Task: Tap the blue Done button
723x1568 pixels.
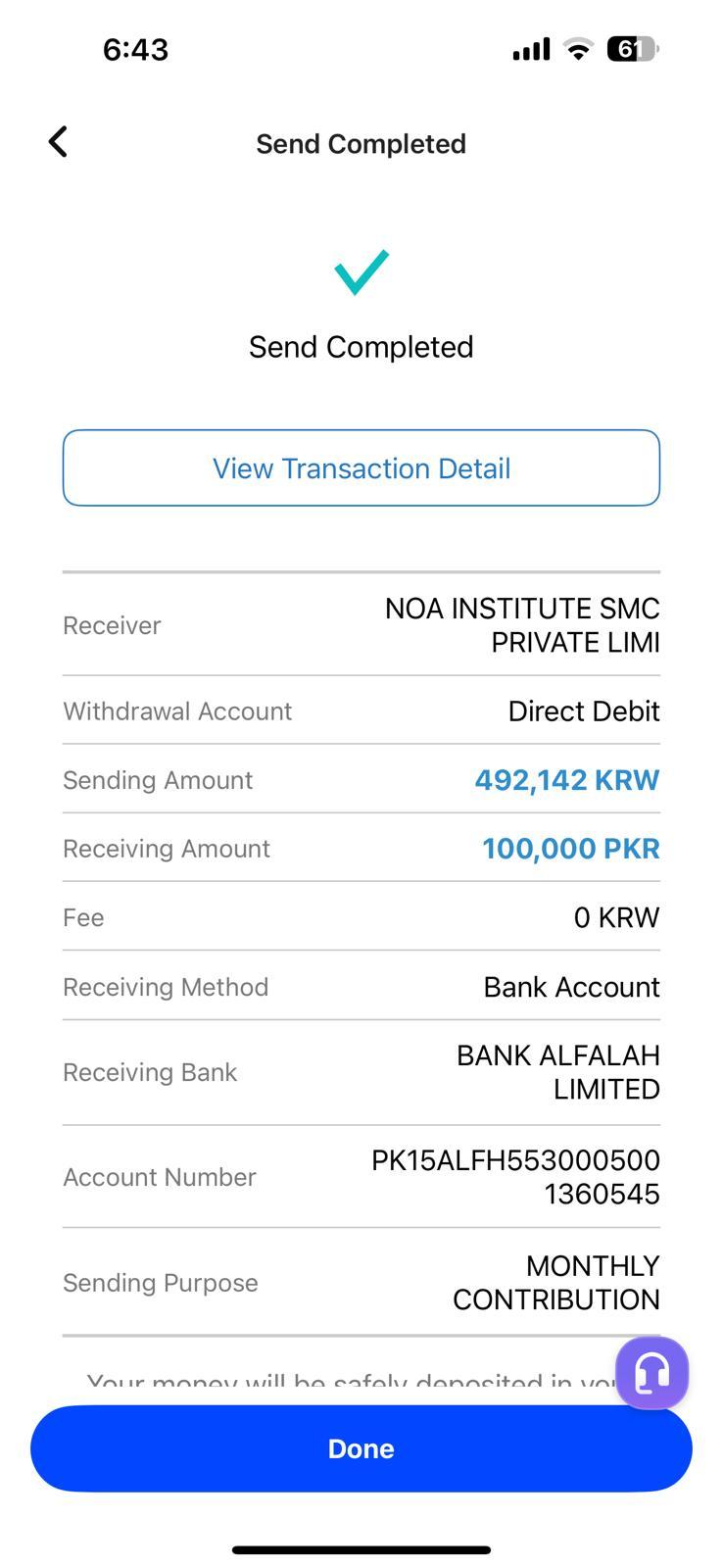Action: point(361,1448)
